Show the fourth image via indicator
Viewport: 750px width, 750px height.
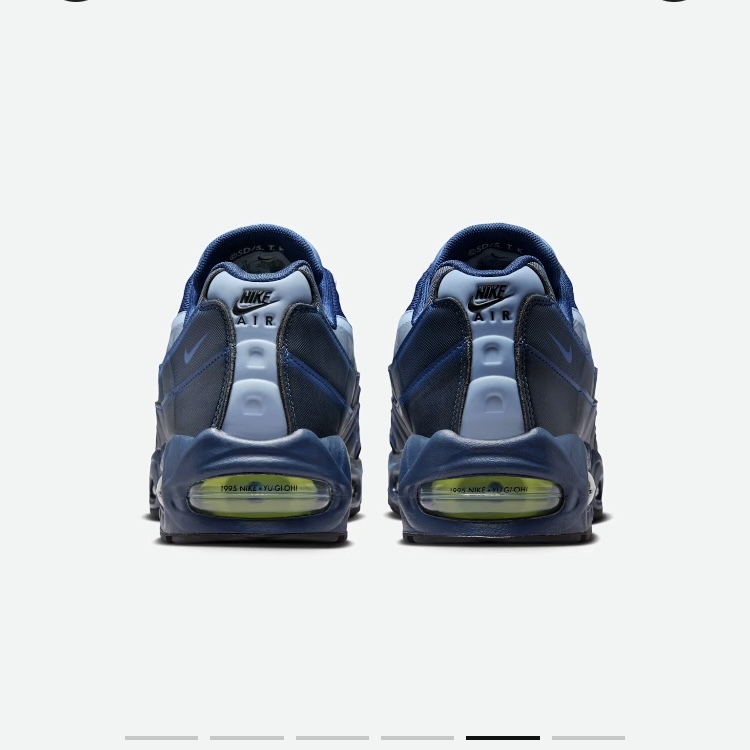click(x=417, y=738)
